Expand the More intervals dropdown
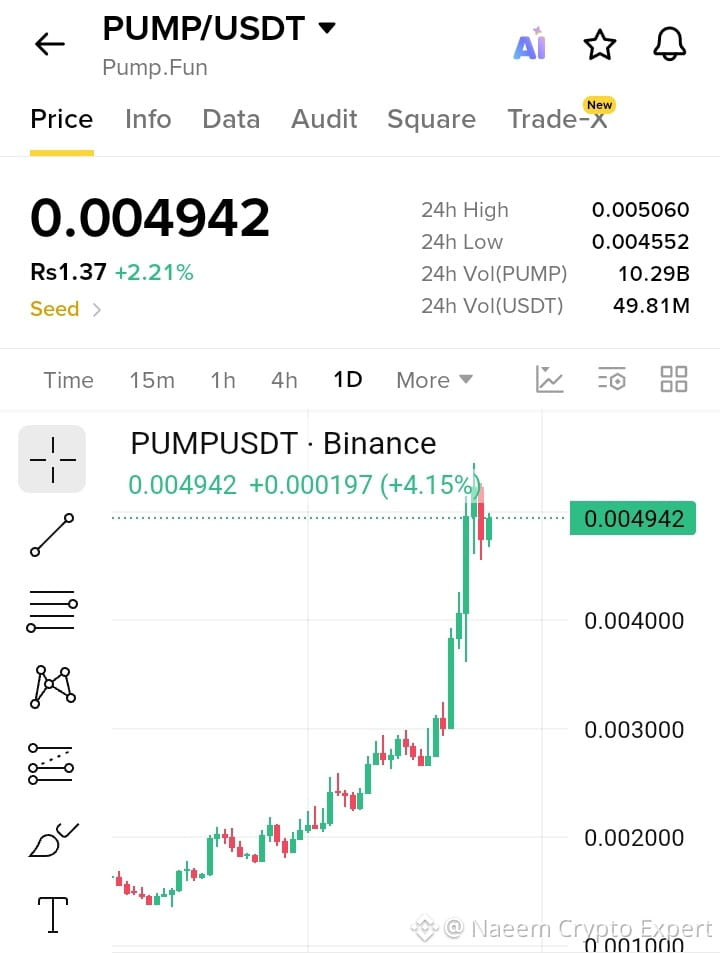This screenshot has width=720, height=953. tap(434, 380)
